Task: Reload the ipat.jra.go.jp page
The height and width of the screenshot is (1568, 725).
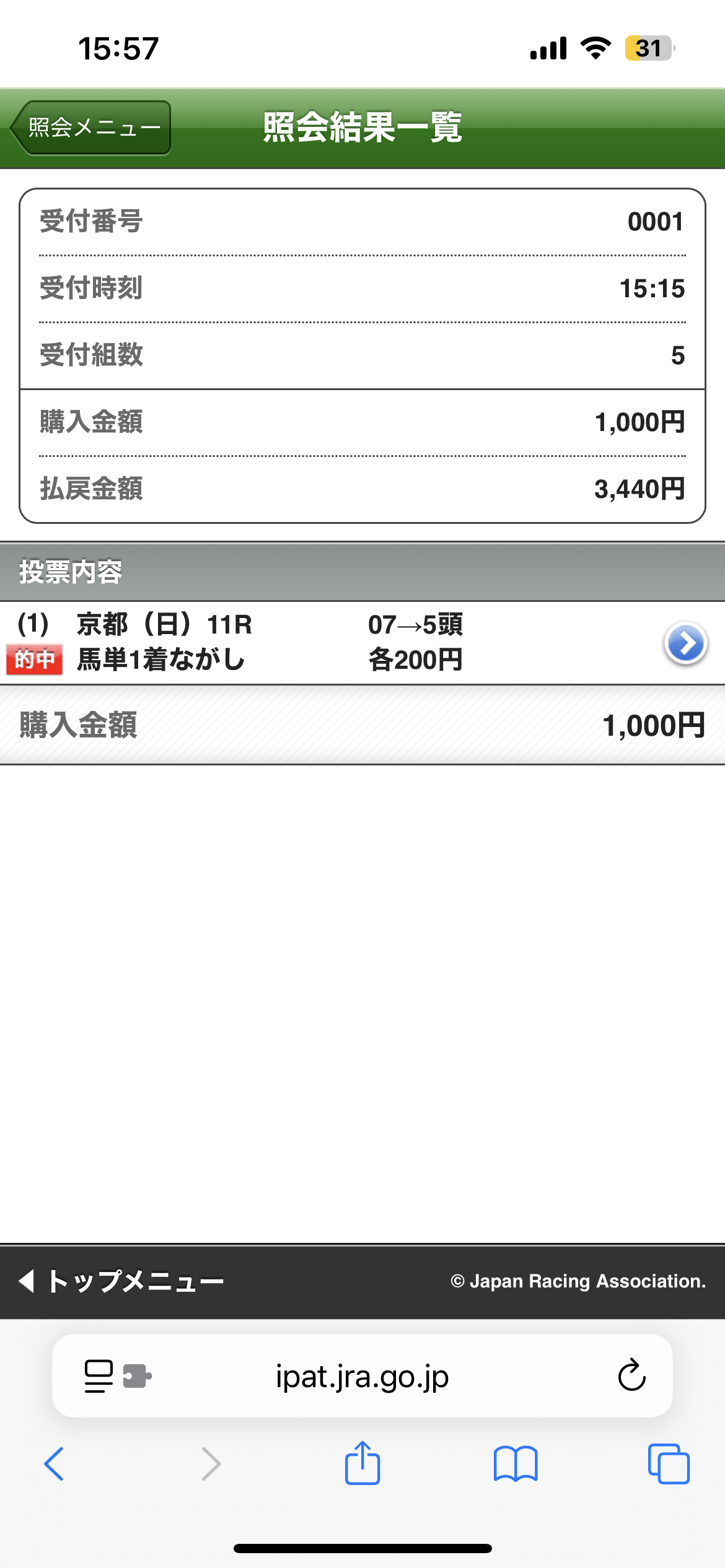Action: pyautogui.click(x=631, y=1375)
